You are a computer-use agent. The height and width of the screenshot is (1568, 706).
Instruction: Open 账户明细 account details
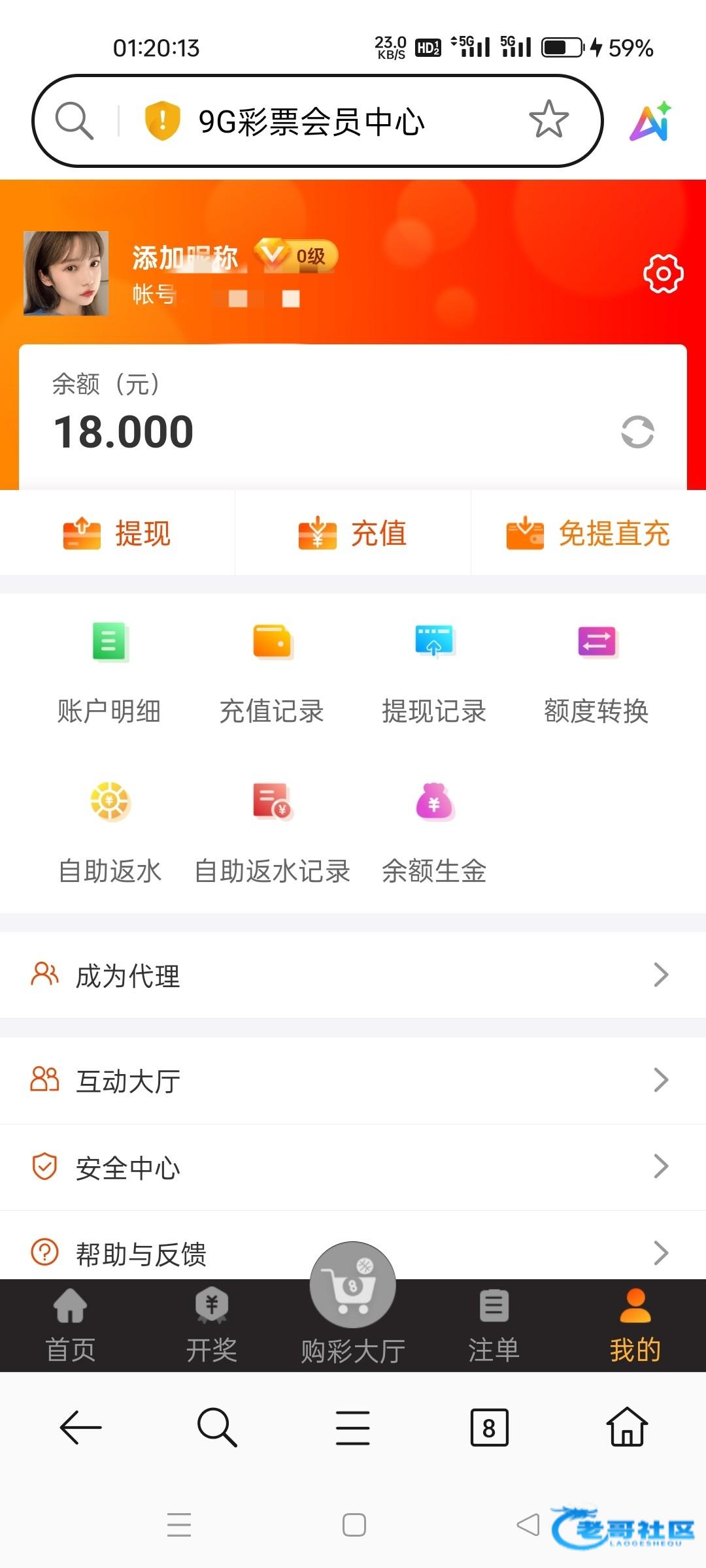tap(109, 673)
